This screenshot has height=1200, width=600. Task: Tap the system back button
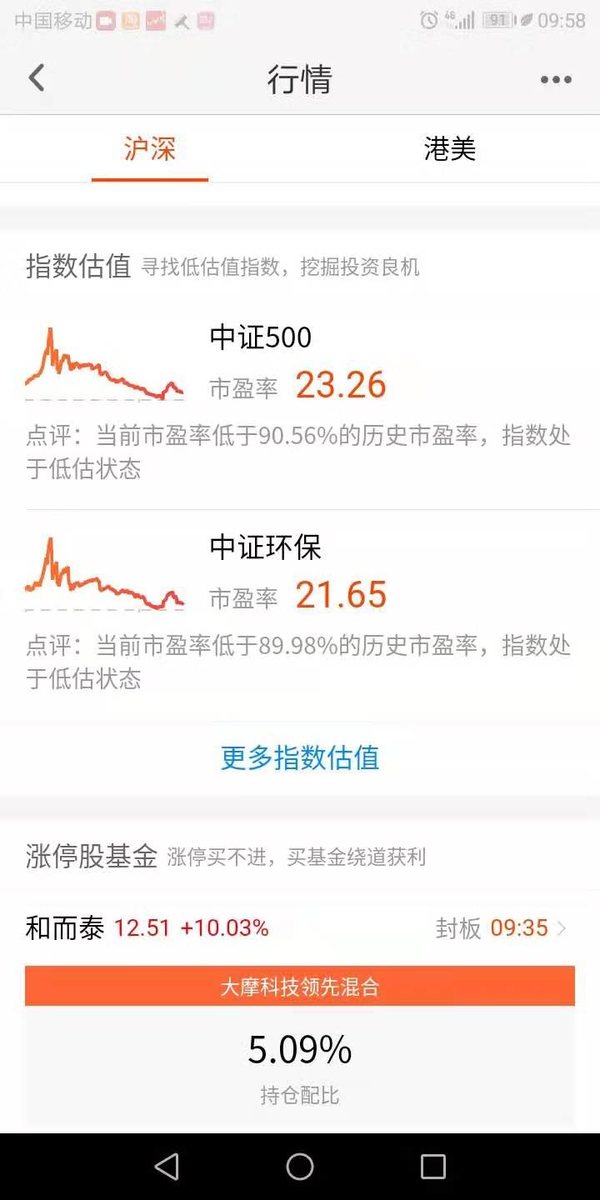tap(166, 1166)
